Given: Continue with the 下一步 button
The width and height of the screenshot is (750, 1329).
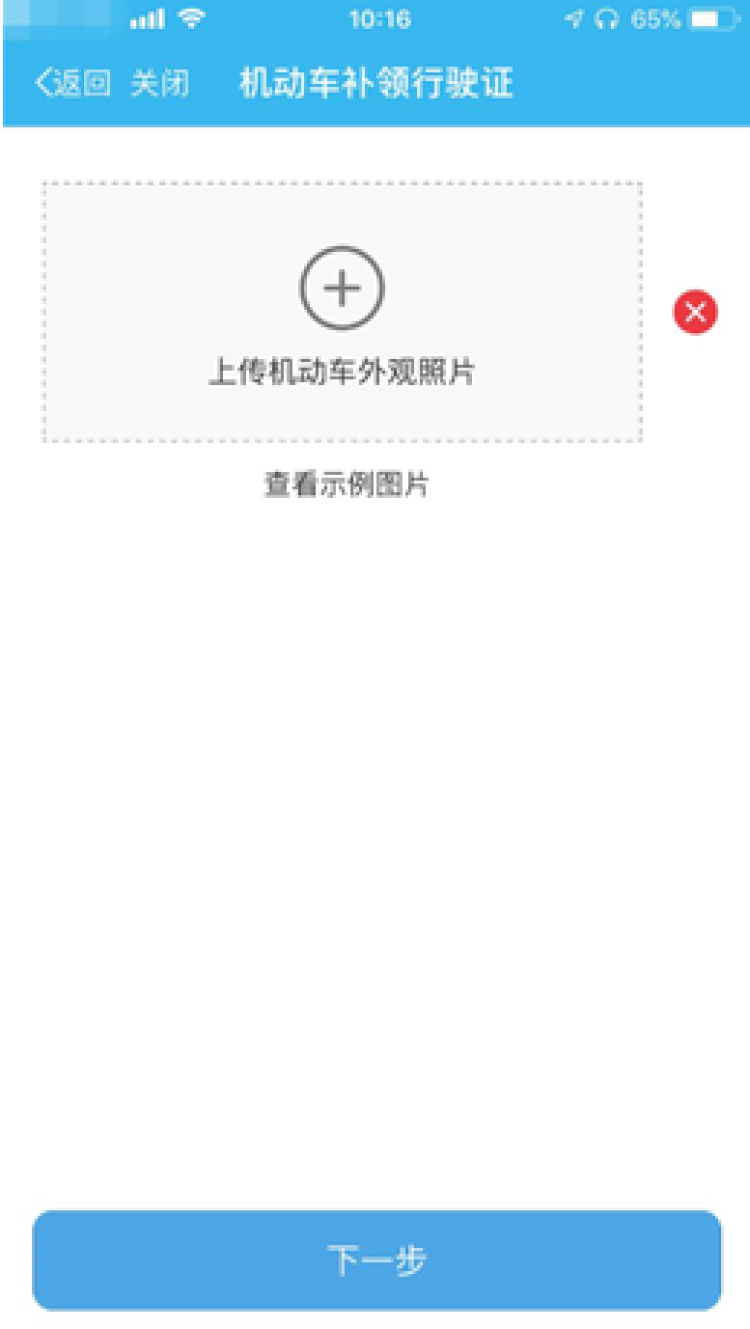Looking at the screenshot, I should pyautogui.click(x=376, y=1260).
